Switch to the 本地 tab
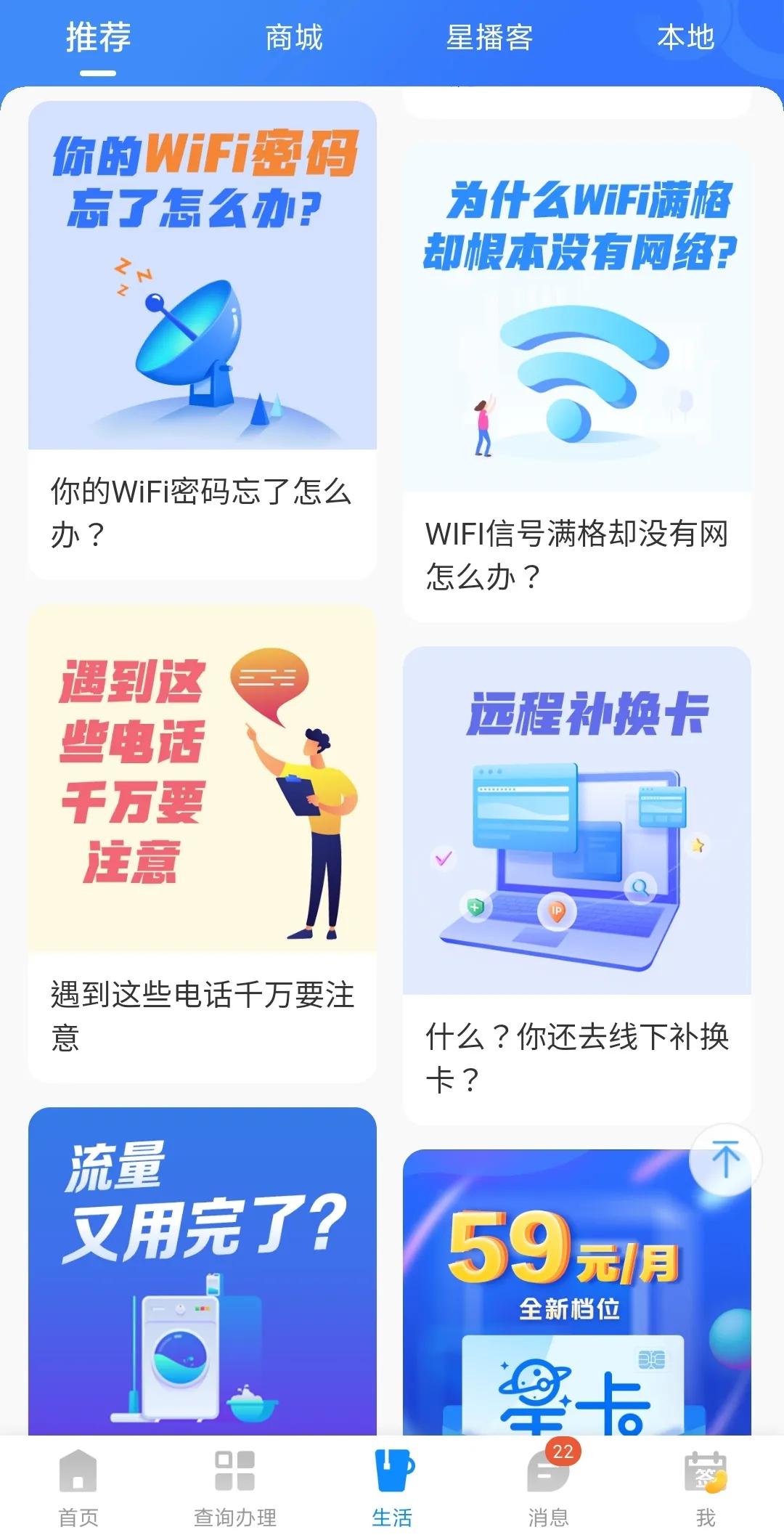This screenshot has height=1535, width=784. pyautogui.click(x=685, y=40)
